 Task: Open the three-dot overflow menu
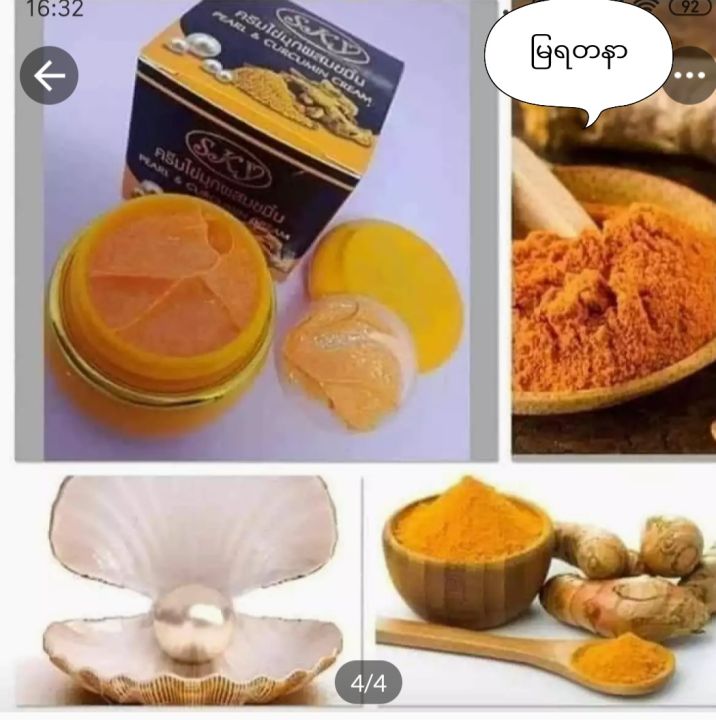point(690,75)
